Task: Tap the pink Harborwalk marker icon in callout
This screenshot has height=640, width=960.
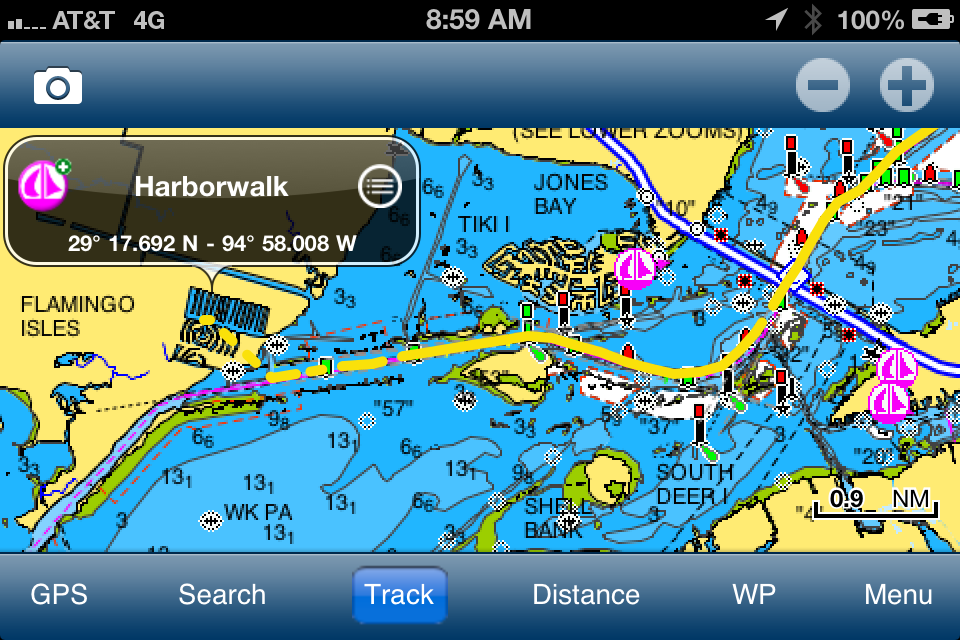Action: click(x=43, y=185)
